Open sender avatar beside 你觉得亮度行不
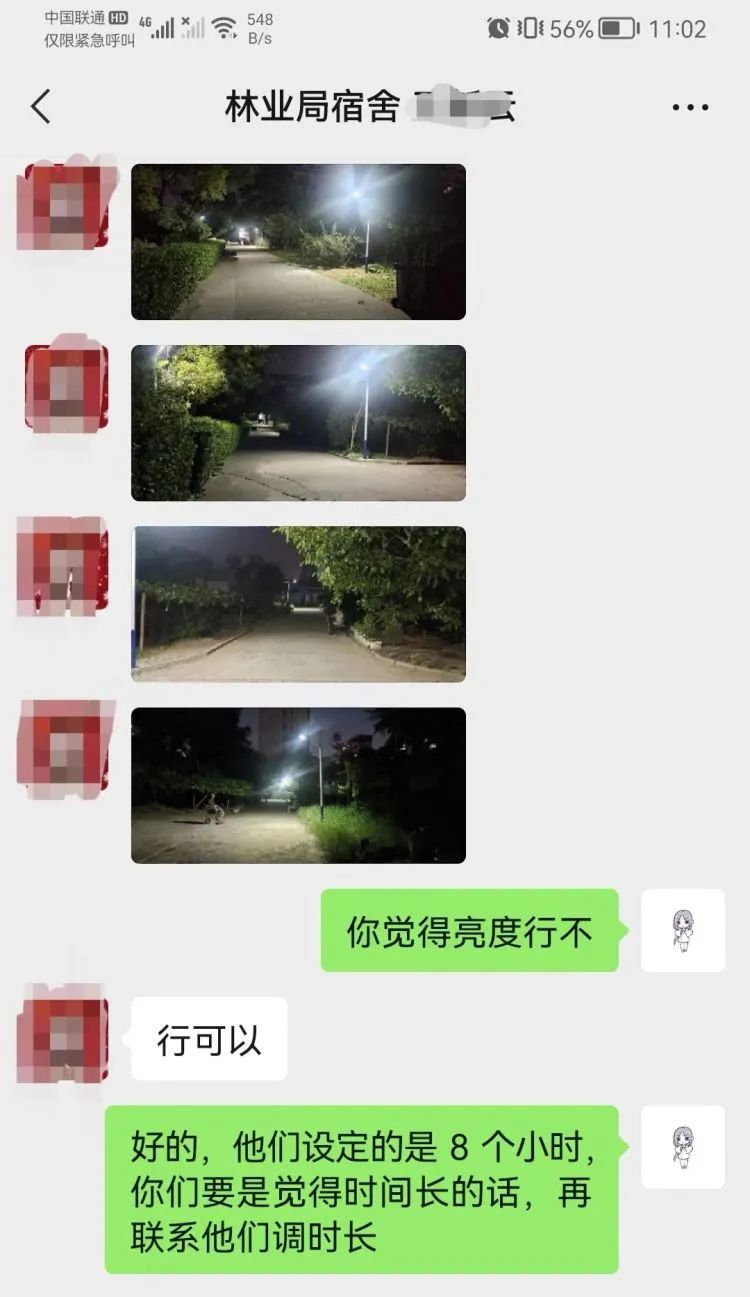The width and height of the screenshot is (750, 1297). click(683, 930)
